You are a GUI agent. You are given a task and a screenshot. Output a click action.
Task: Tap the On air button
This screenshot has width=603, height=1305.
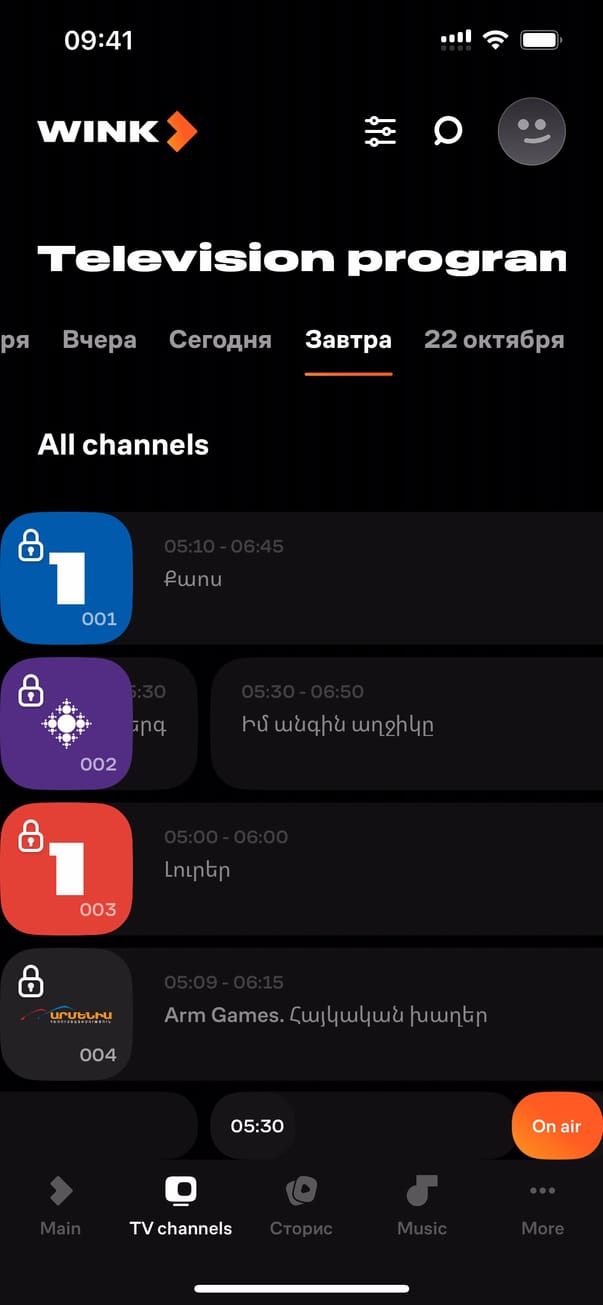556,1126
